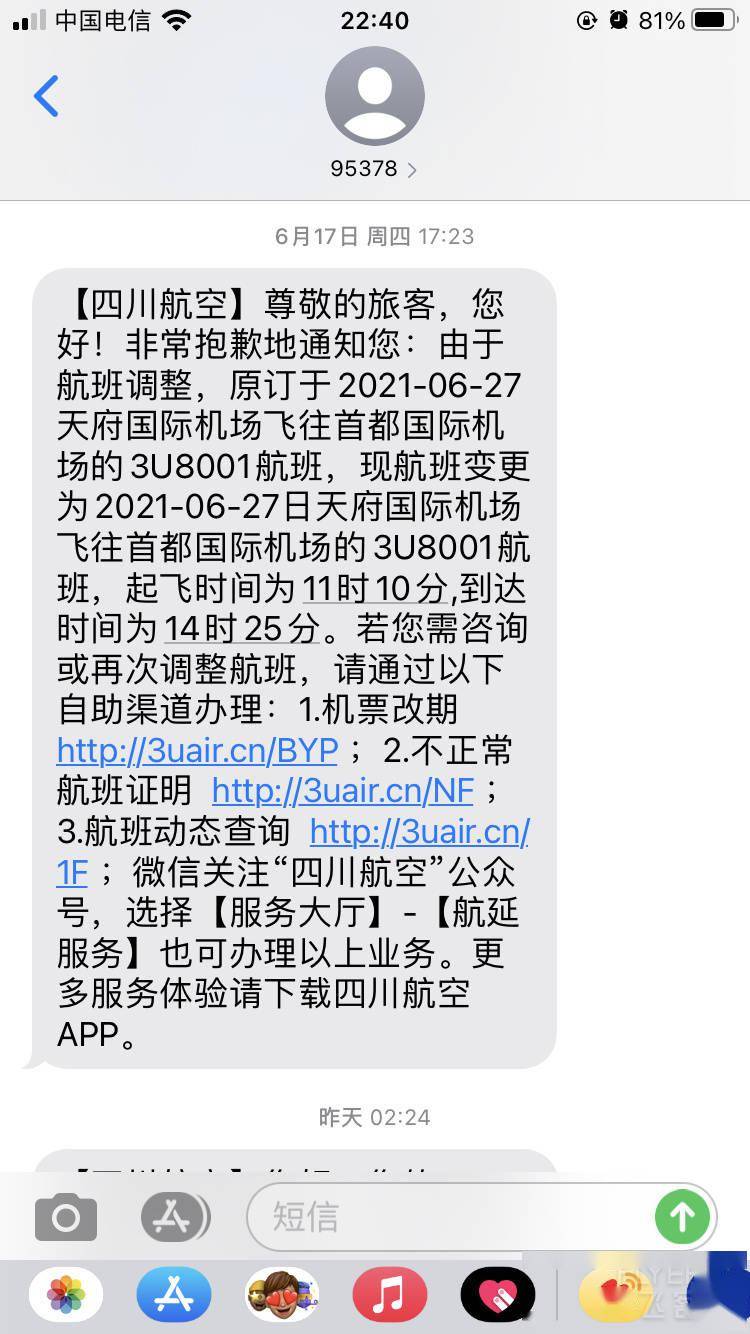Screen dimensions: 750x1334
Task: Tap the heart-eyes Memoji app in the dock
Action: coord(283,1294)
